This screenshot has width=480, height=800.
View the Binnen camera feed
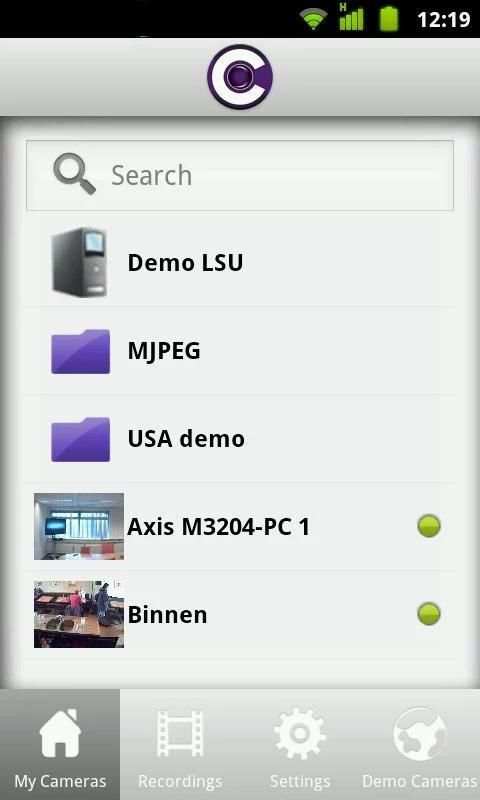[240, 614]
